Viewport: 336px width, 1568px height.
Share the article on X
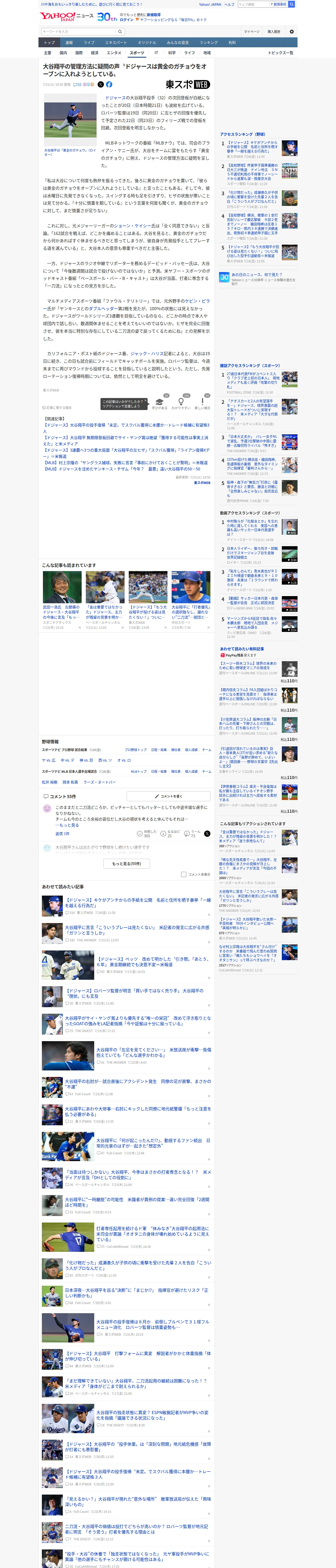pyautogui.click(x=101, y=85)
